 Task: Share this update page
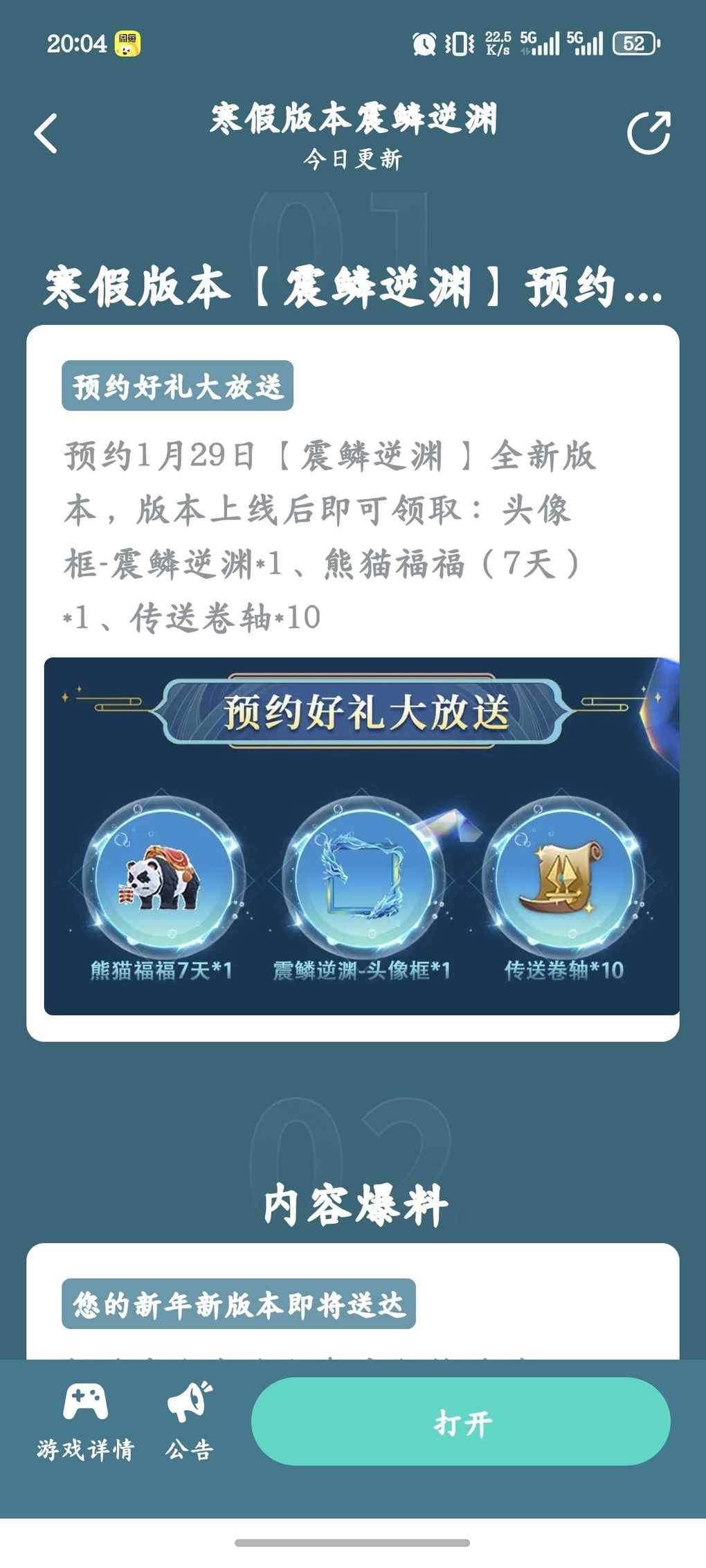(x=648, y=132)
